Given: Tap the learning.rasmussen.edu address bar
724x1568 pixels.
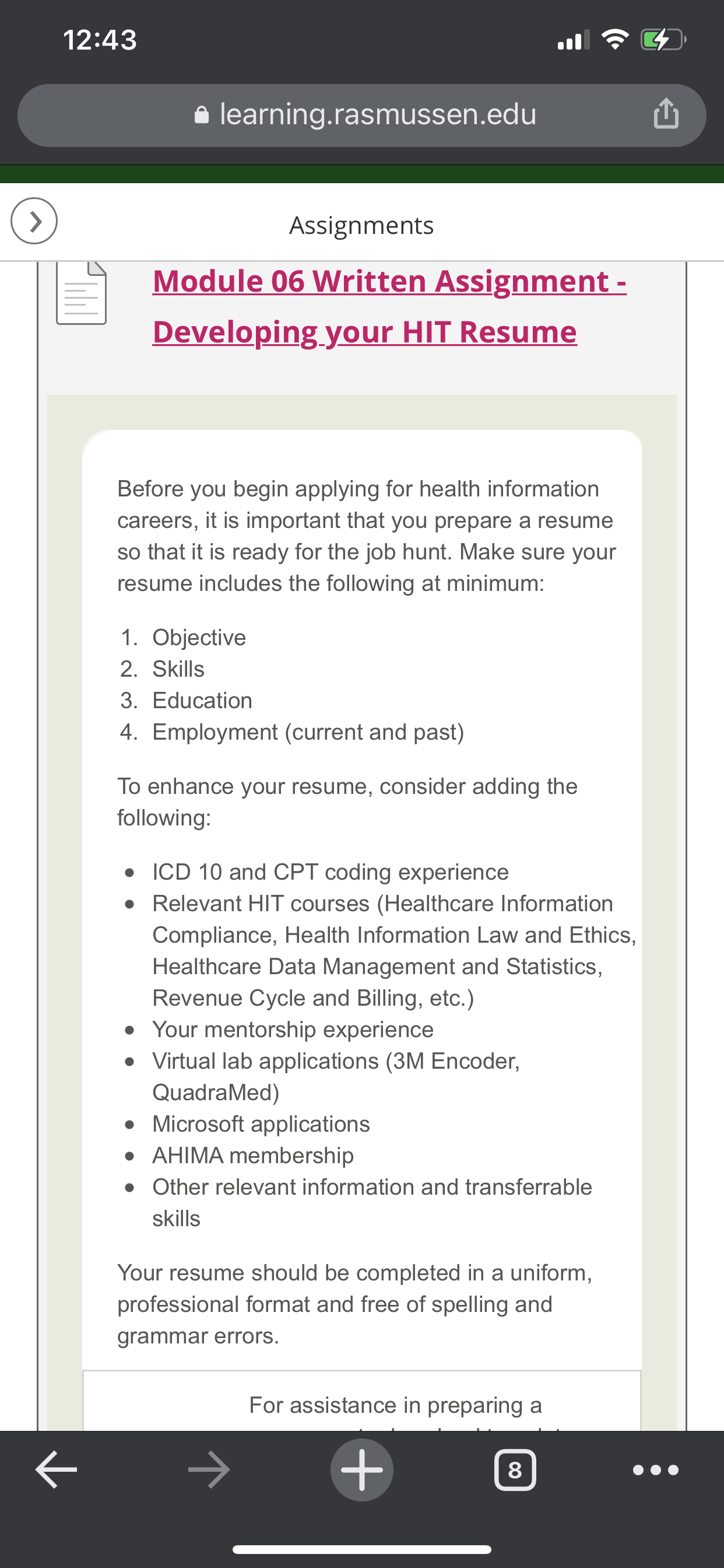Looking at the screenshot, I should tap(361, 115).
